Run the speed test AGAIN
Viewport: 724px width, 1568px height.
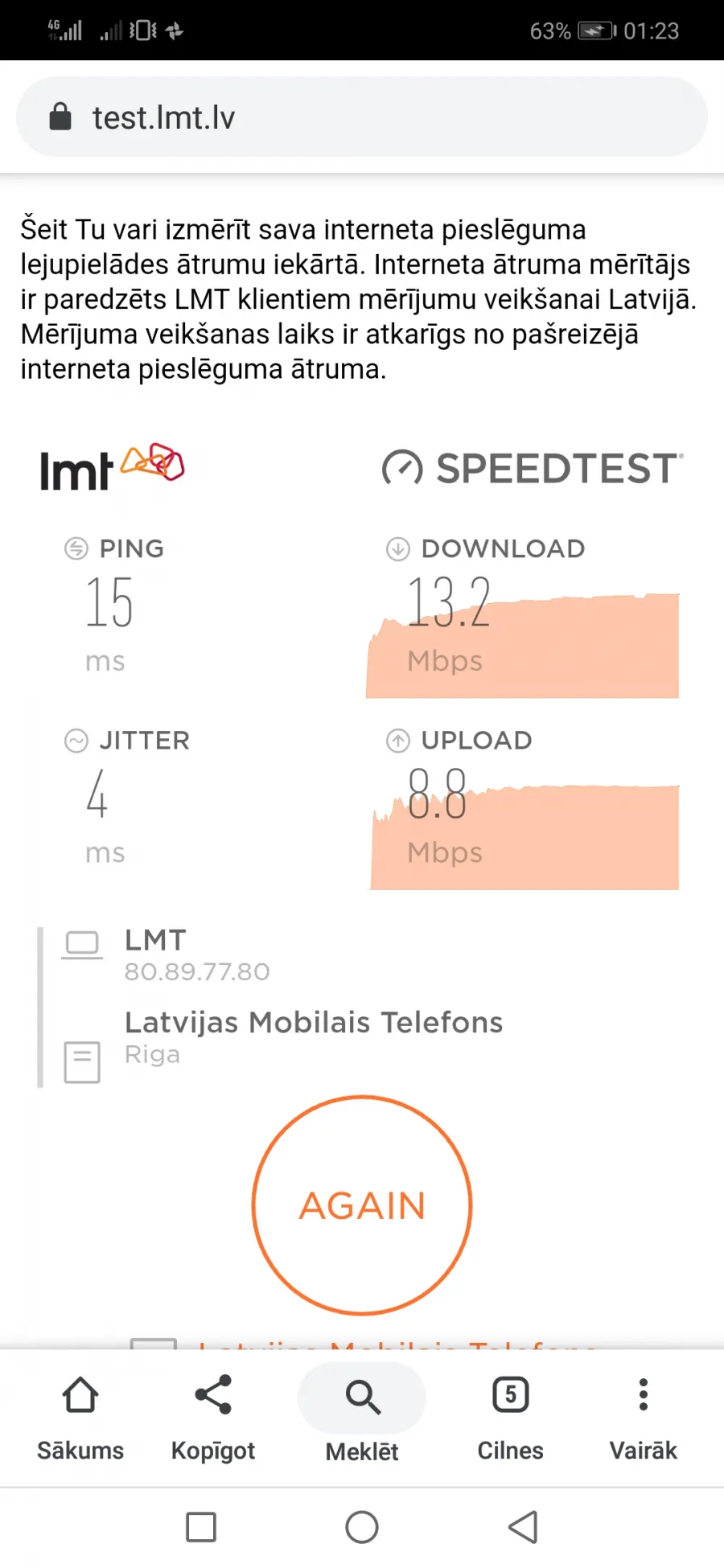click(x=362, y=1205)
